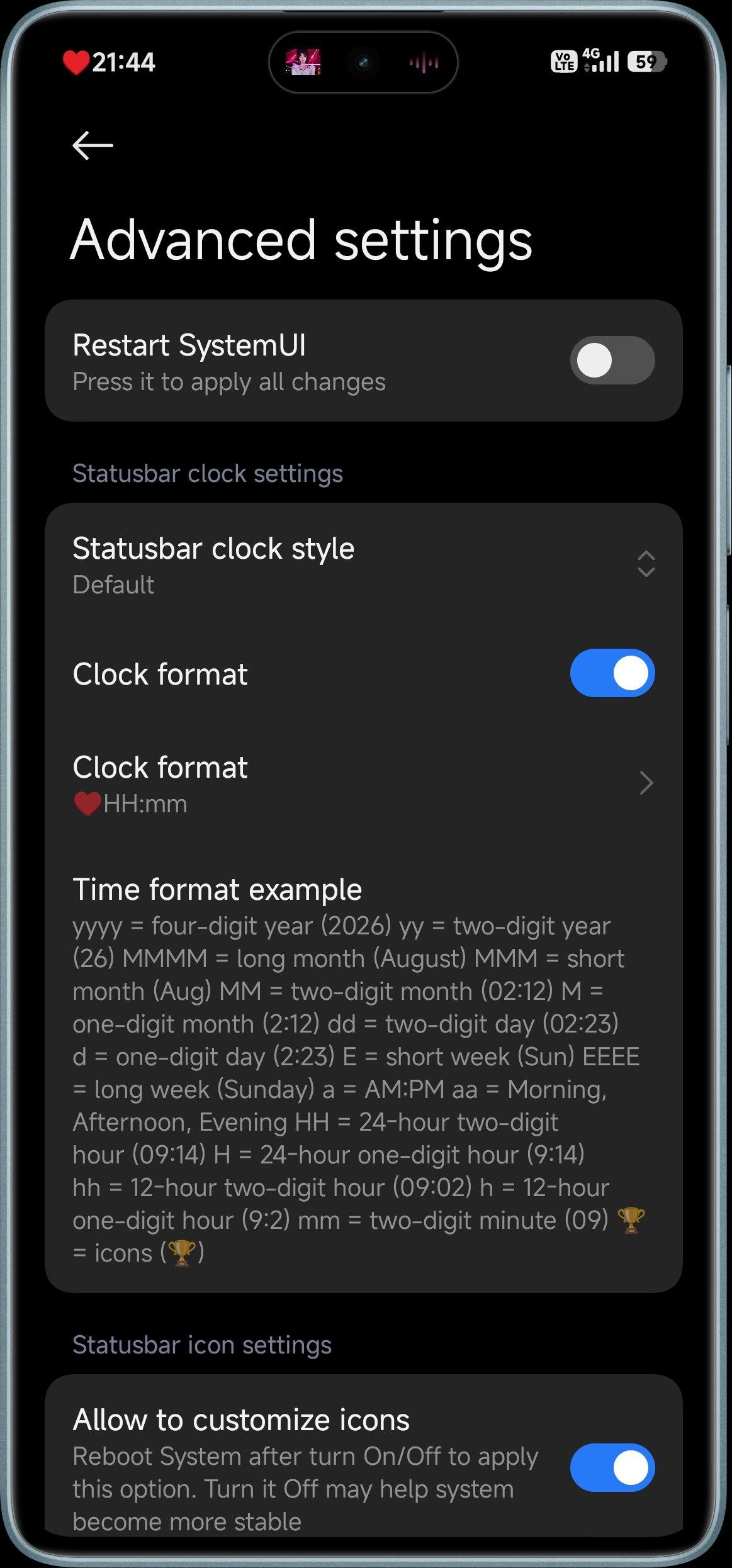Turn off Allow to customize icons

tap(612, 1467)
